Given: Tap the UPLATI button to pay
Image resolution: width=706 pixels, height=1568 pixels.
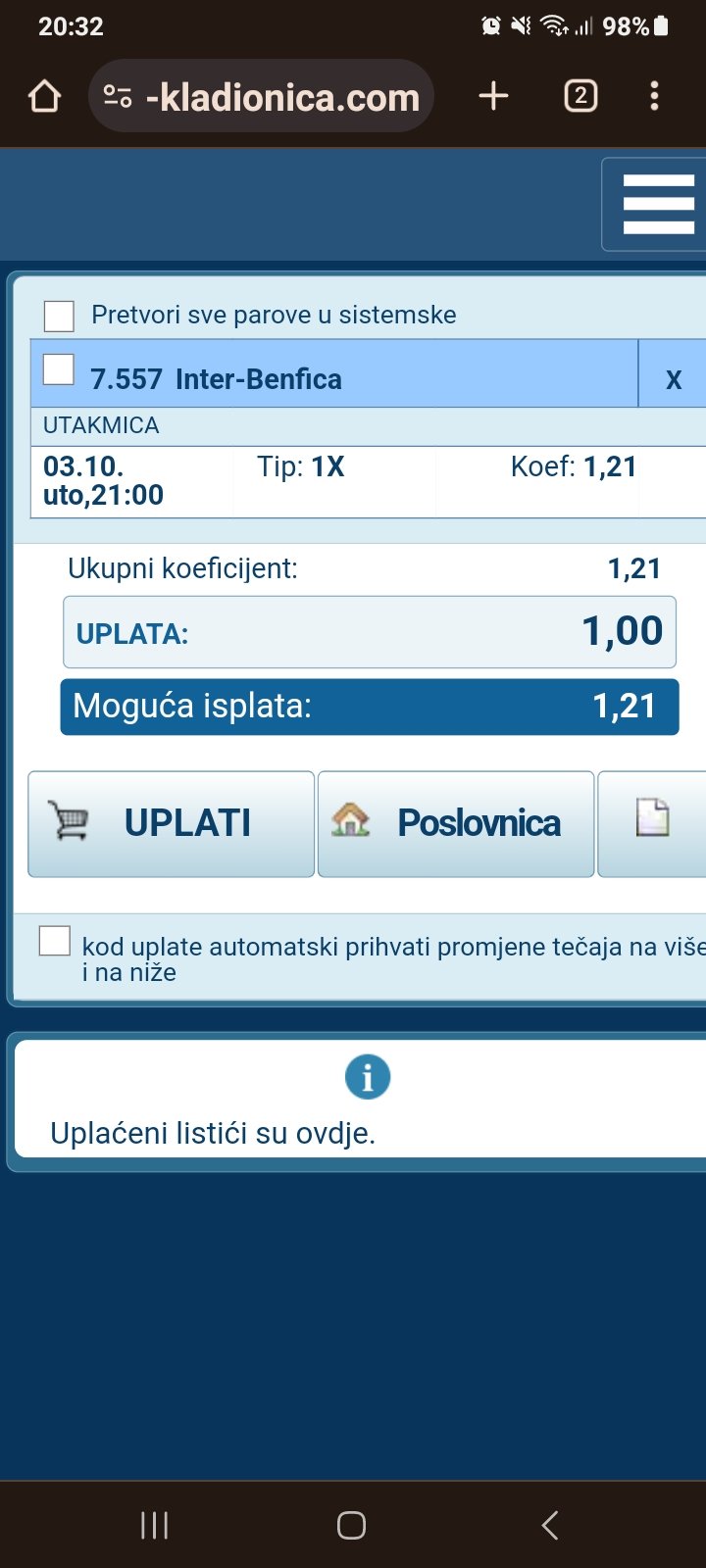Looking at the screenshot, I should pyautogui.click(x=172, y=823).
